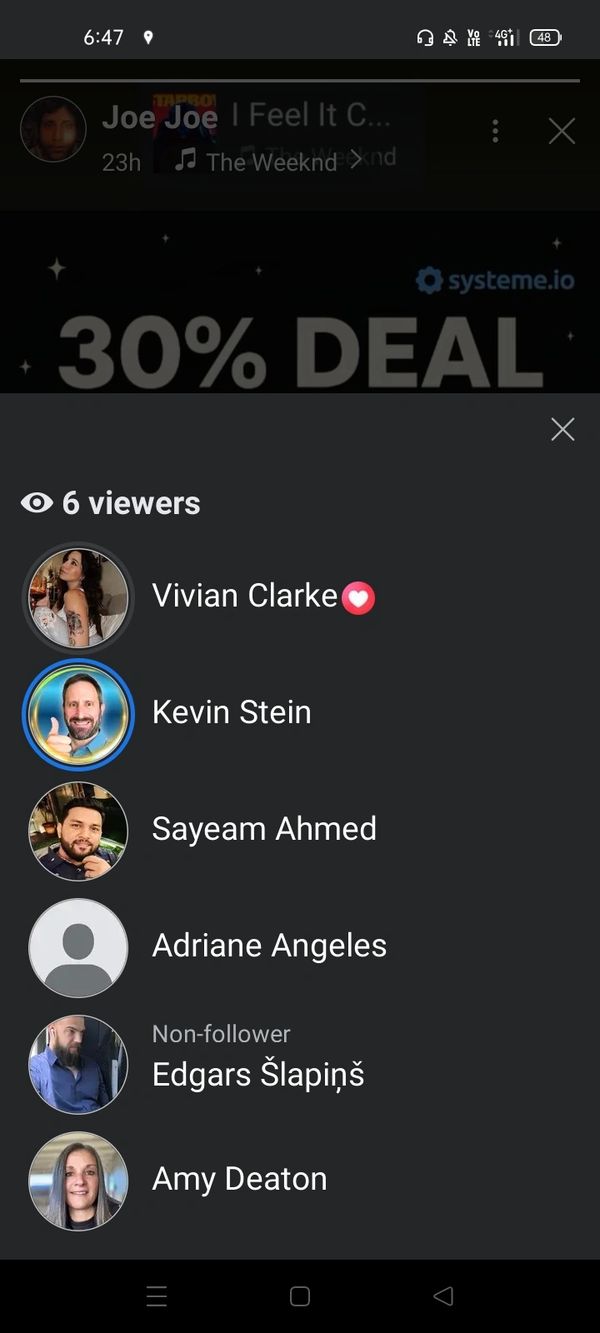The height and width of the screenshot is (1333, 600).
Task: Open non-follower Edgars Šlapiņš
Action: point(258,1074)
